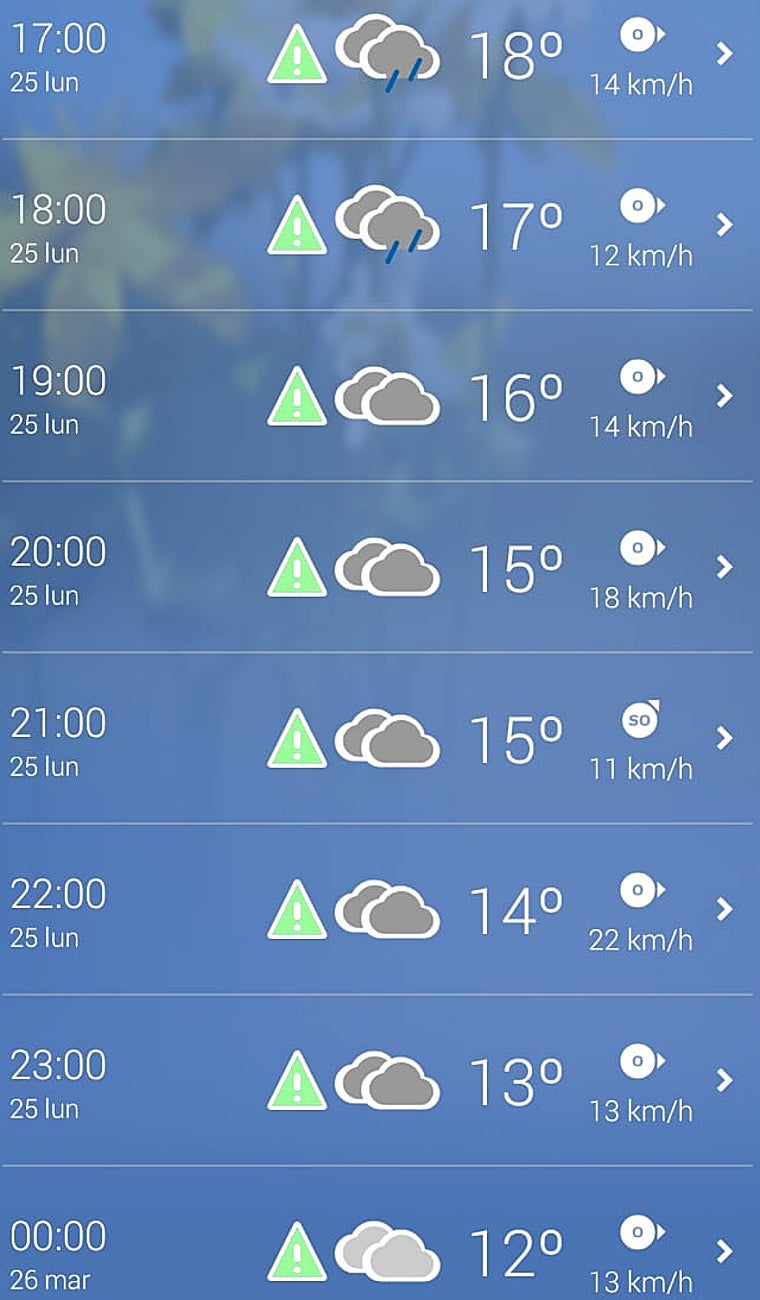This screenshot has width=760, height=1300.
Task: Click the green alert triangle at 20:00
Action: click(x=295, y=565)
